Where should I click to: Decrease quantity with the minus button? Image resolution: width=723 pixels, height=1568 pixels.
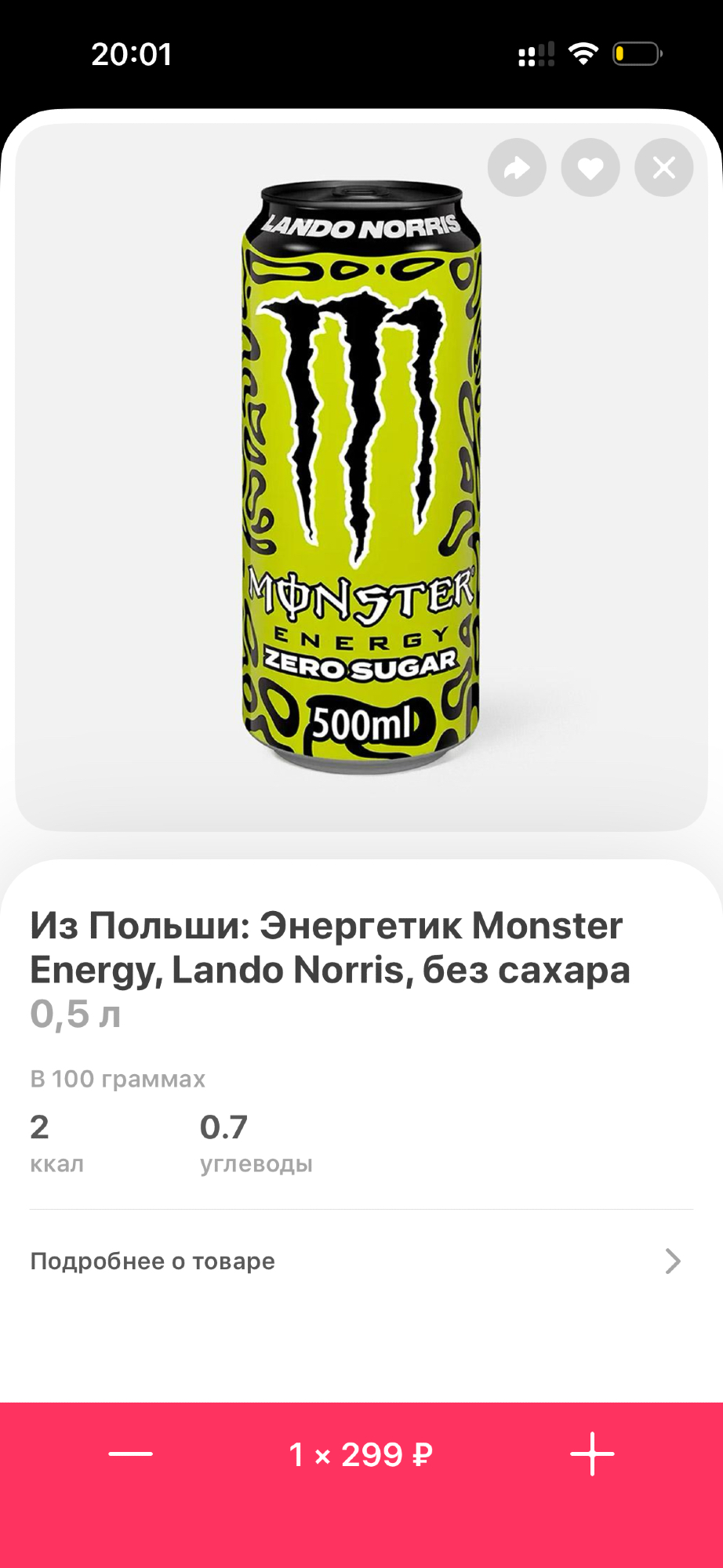coord(131,1454)
